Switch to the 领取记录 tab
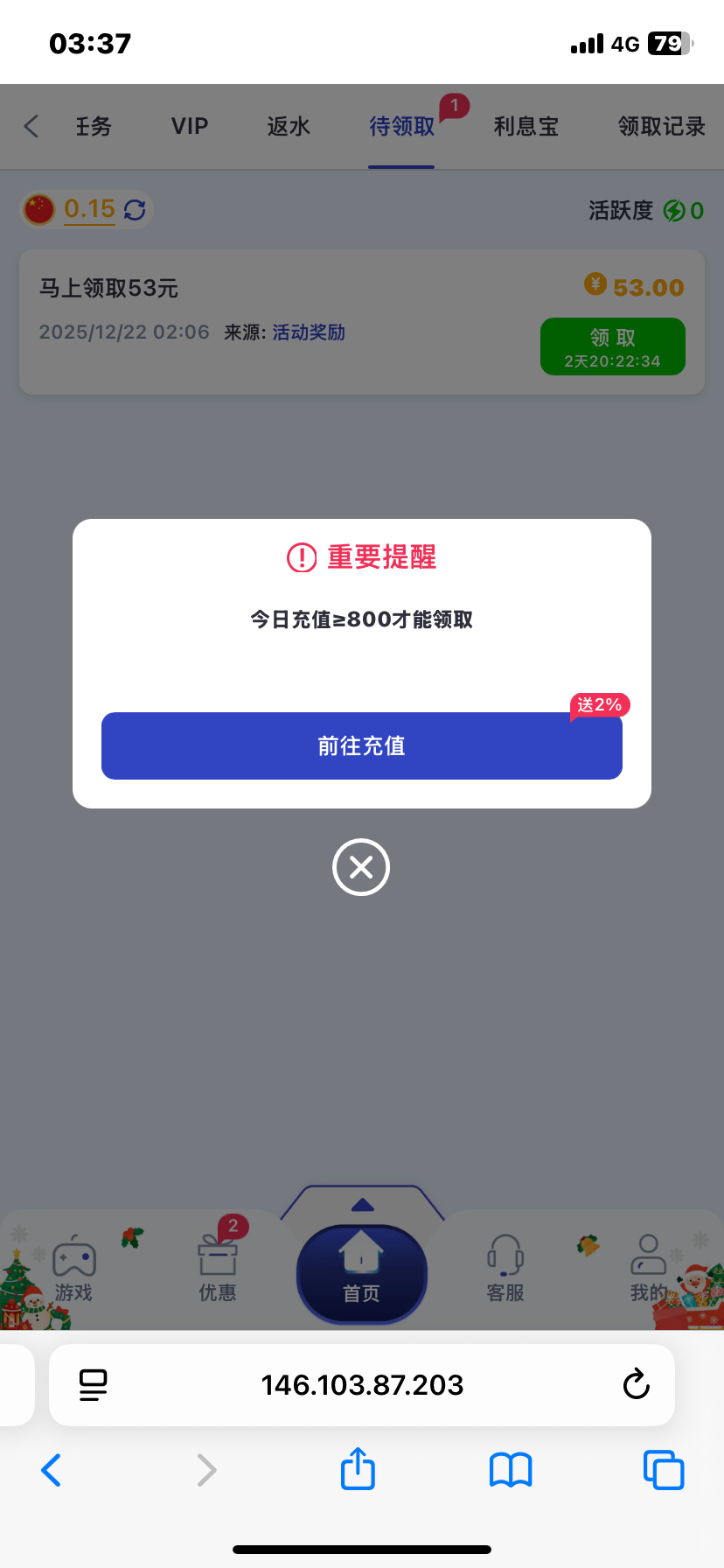The image size is (724, 1568). pos(661,127)
